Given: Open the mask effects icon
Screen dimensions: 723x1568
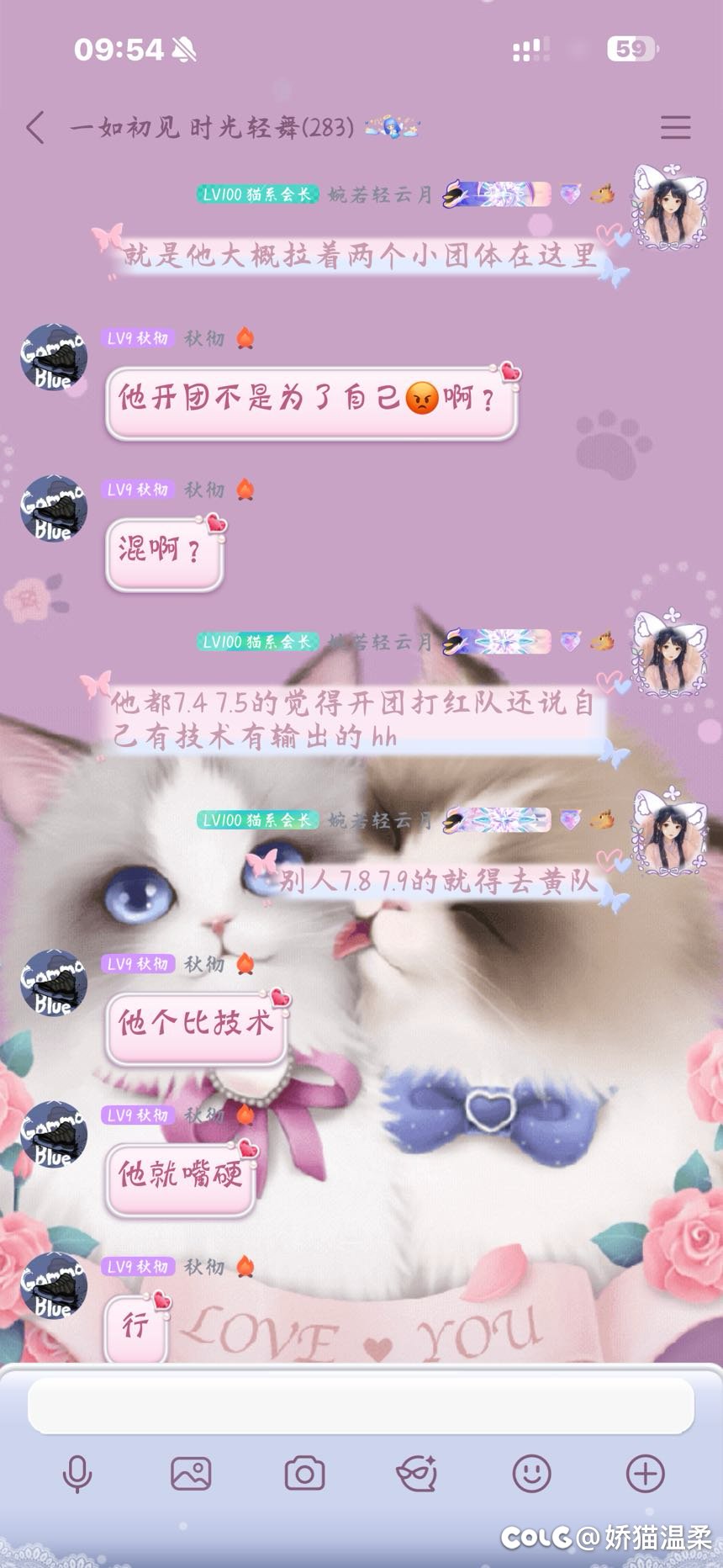Looking at the screenshot, I should pos(417,1474).
